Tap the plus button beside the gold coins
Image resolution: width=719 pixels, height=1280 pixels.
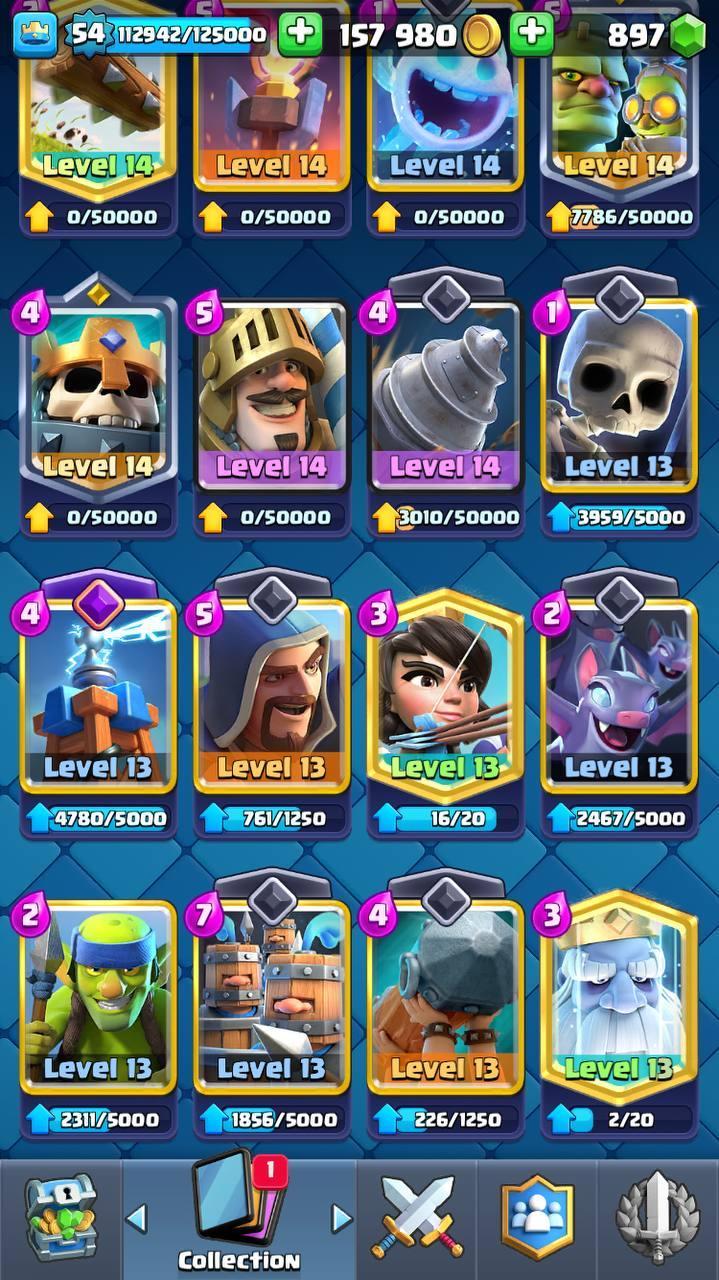[x=531, y=35]
